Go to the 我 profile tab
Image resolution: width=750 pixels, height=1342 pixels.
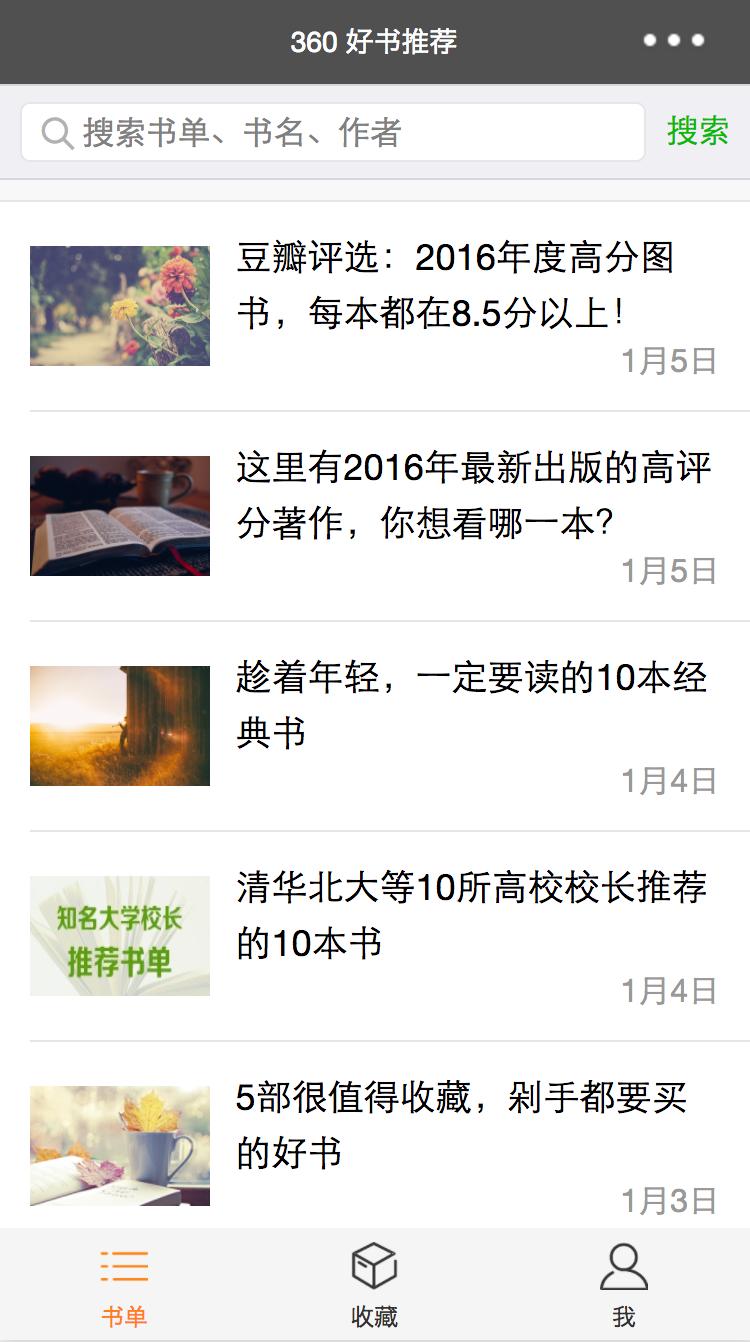click(624, 1286)
